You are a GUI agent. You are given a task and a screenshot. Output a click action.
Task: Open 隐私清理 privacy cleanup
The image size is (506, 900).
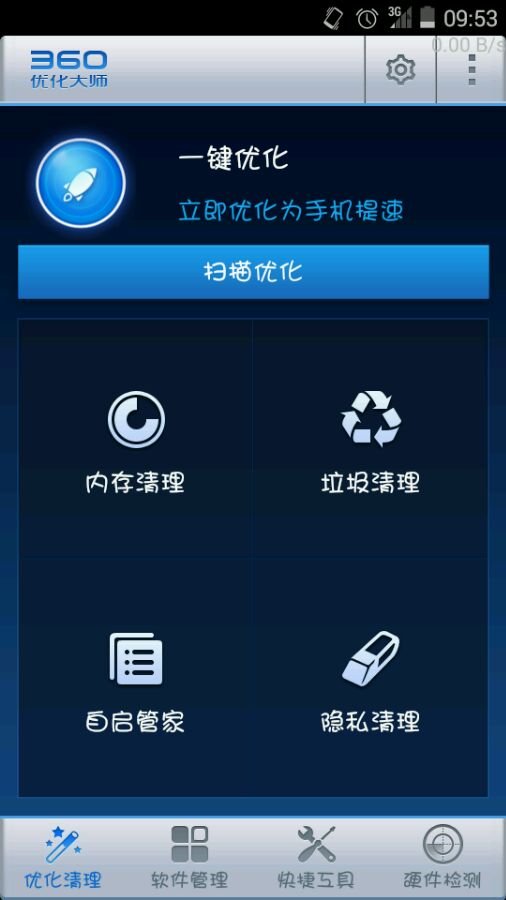(x=371, y=678)
